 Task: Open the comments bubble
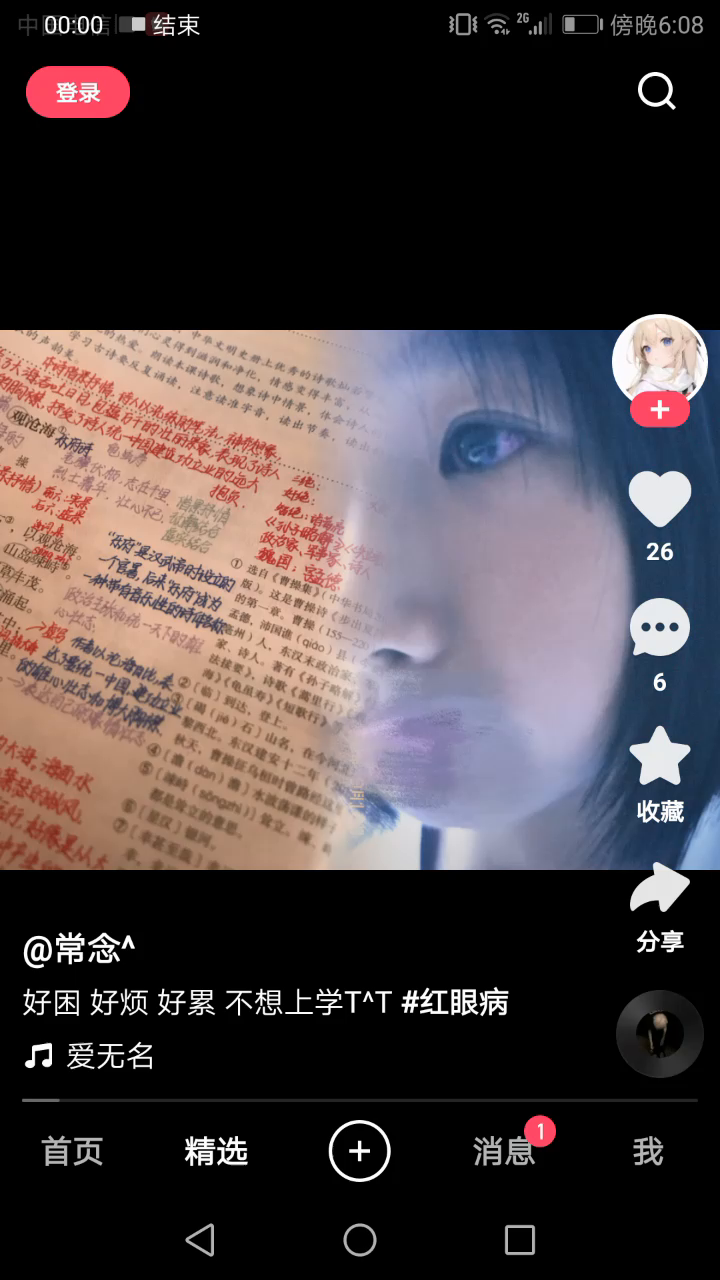(x=659, y=629)
